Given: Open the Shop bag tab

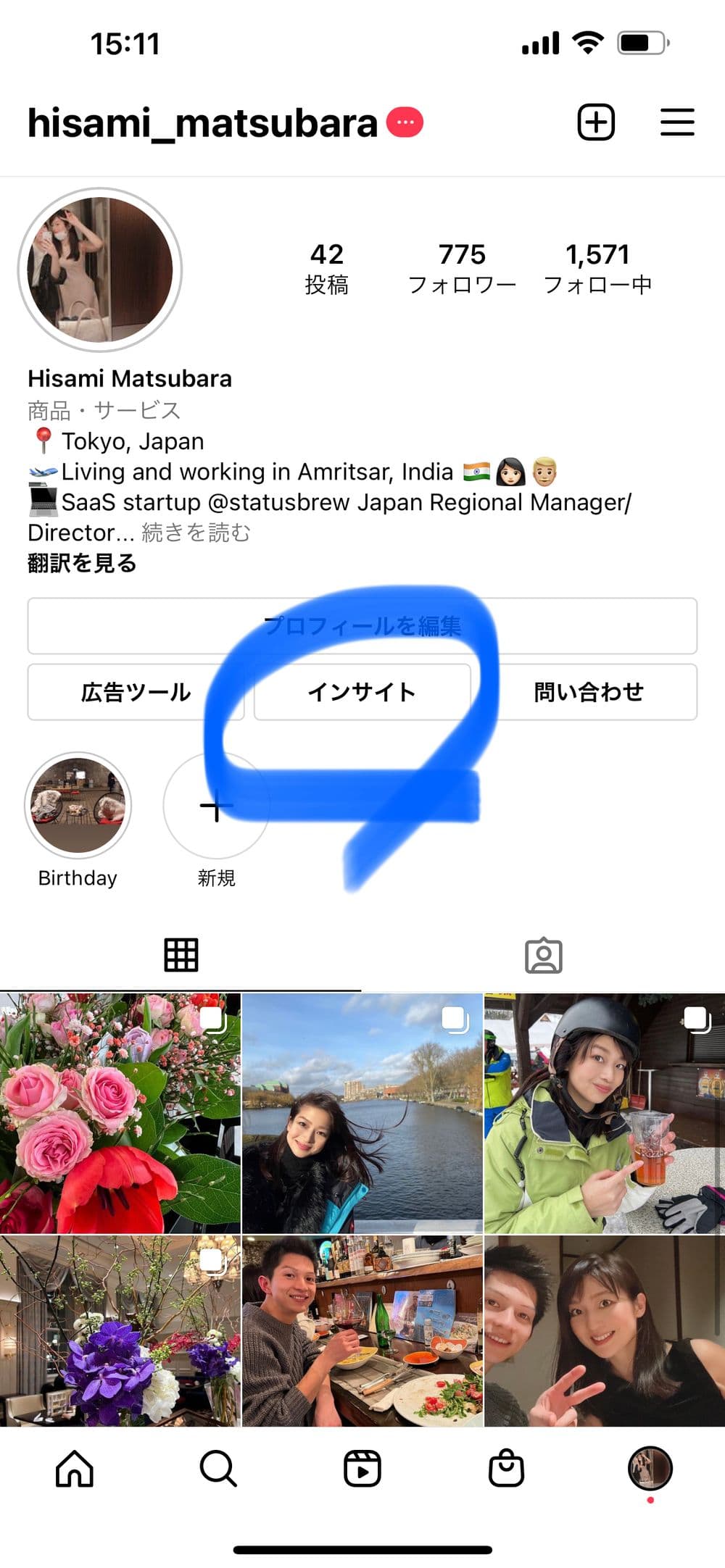Looking at the screenshot, I should (506, 1469).
